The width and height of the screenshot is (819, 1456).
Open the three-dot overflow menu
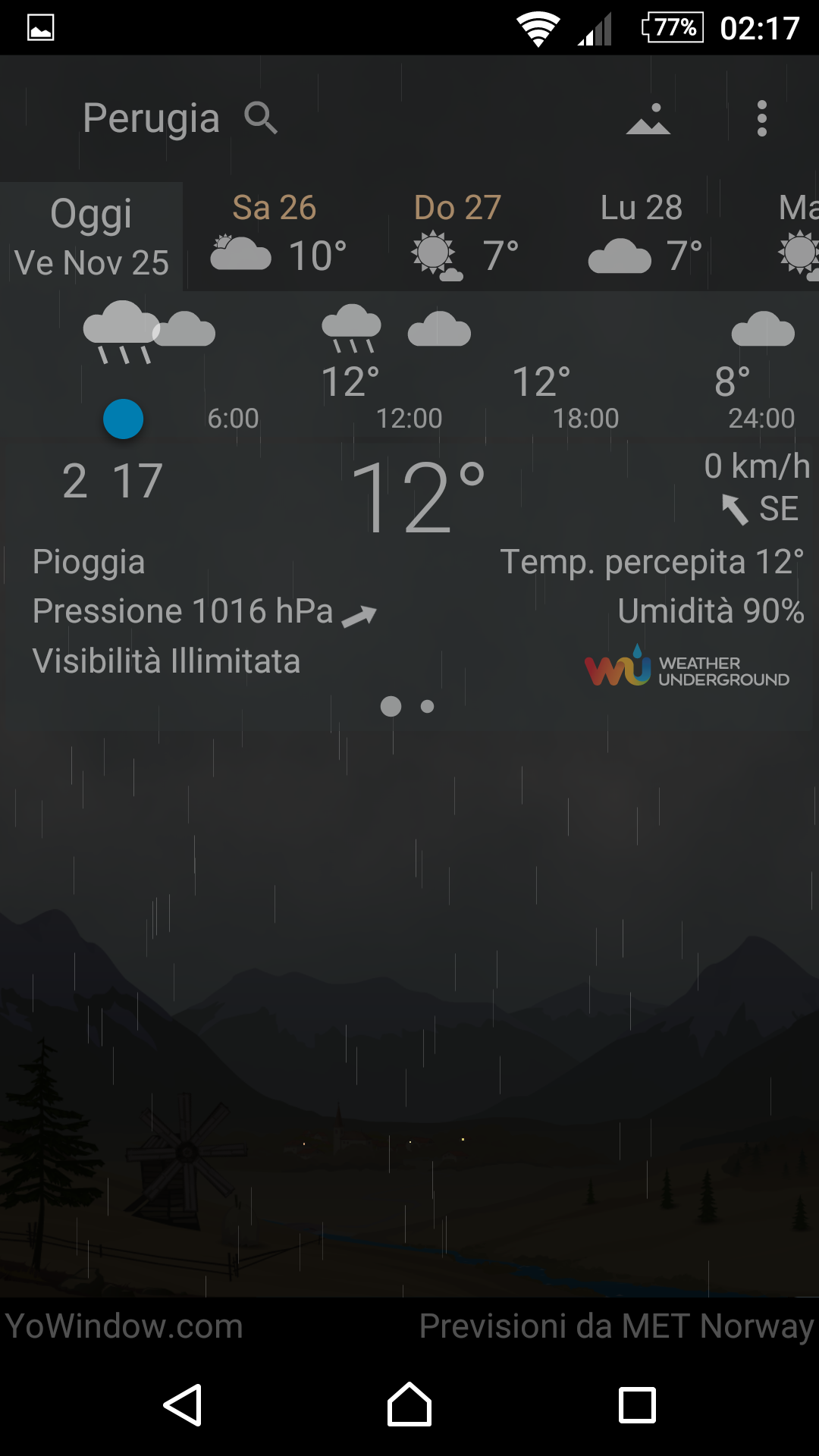pos(761,119)
